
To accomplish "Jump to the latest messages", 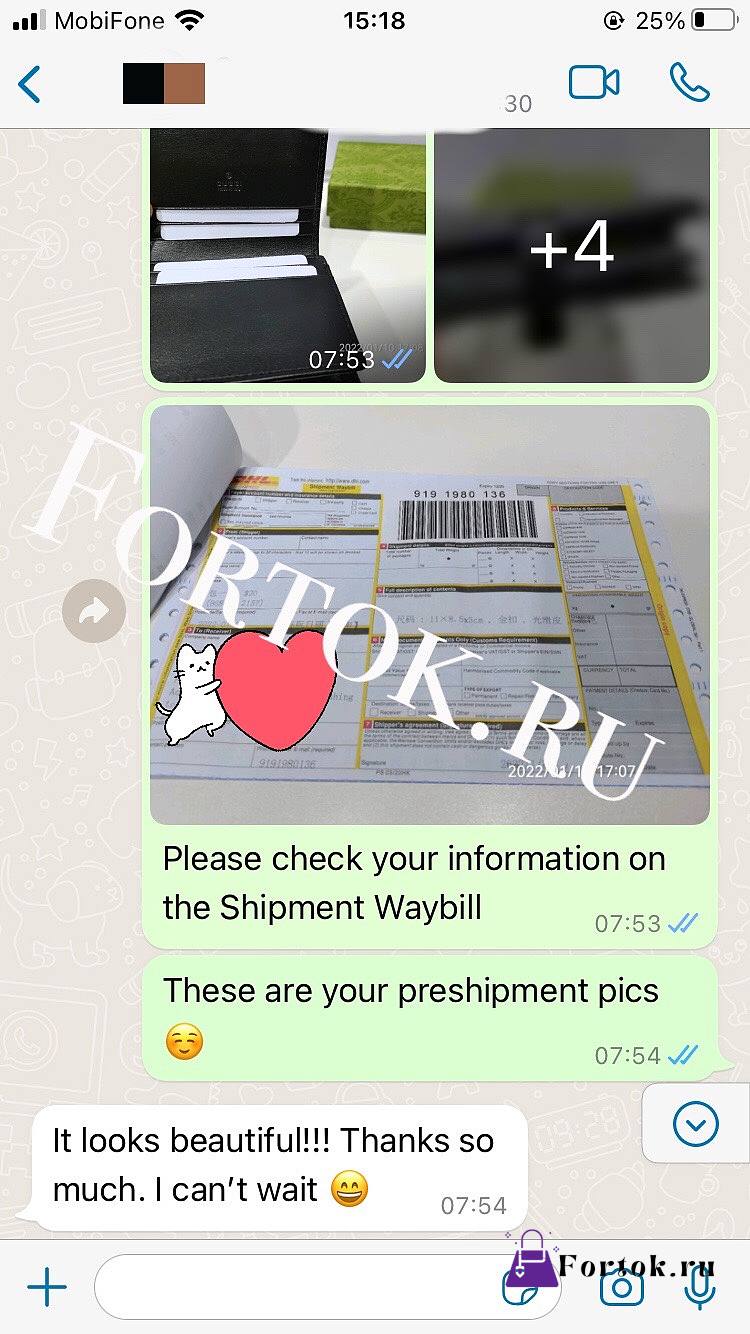I will click(x=696, y=1125).
